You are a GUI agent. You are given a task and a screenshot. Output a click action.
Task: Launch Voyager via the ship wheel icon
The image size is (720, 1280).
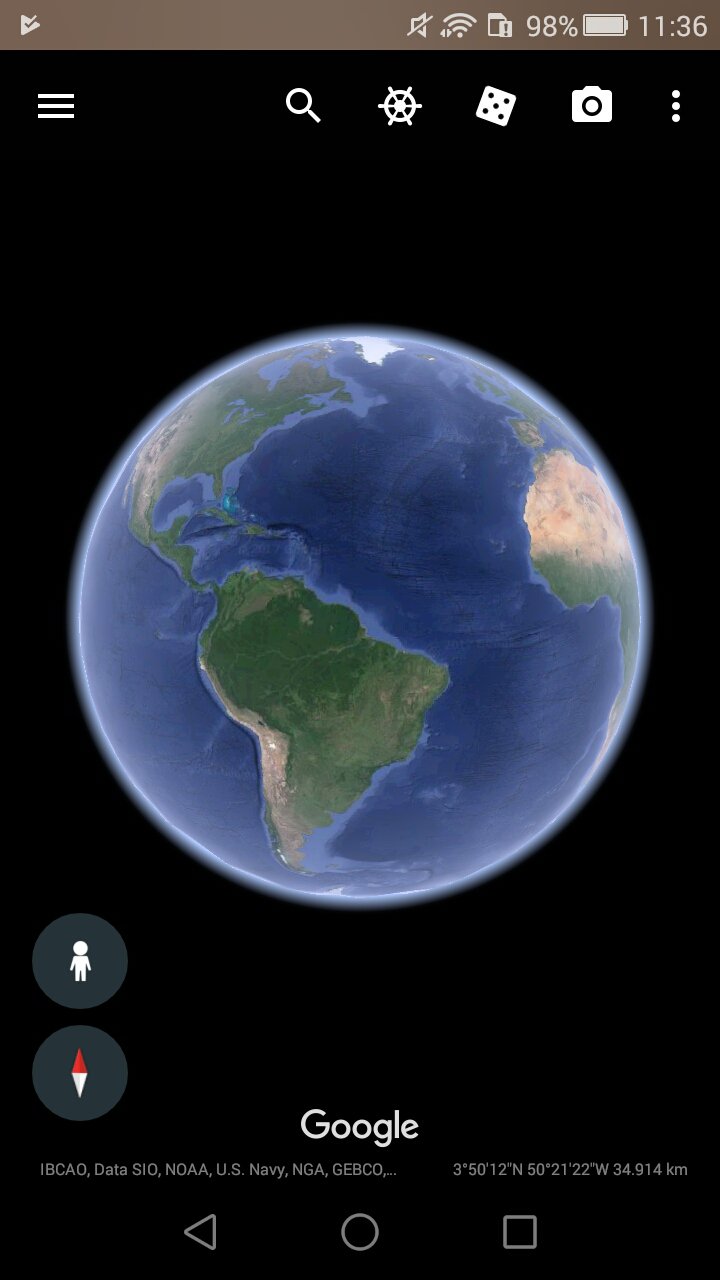pos(400,106)
